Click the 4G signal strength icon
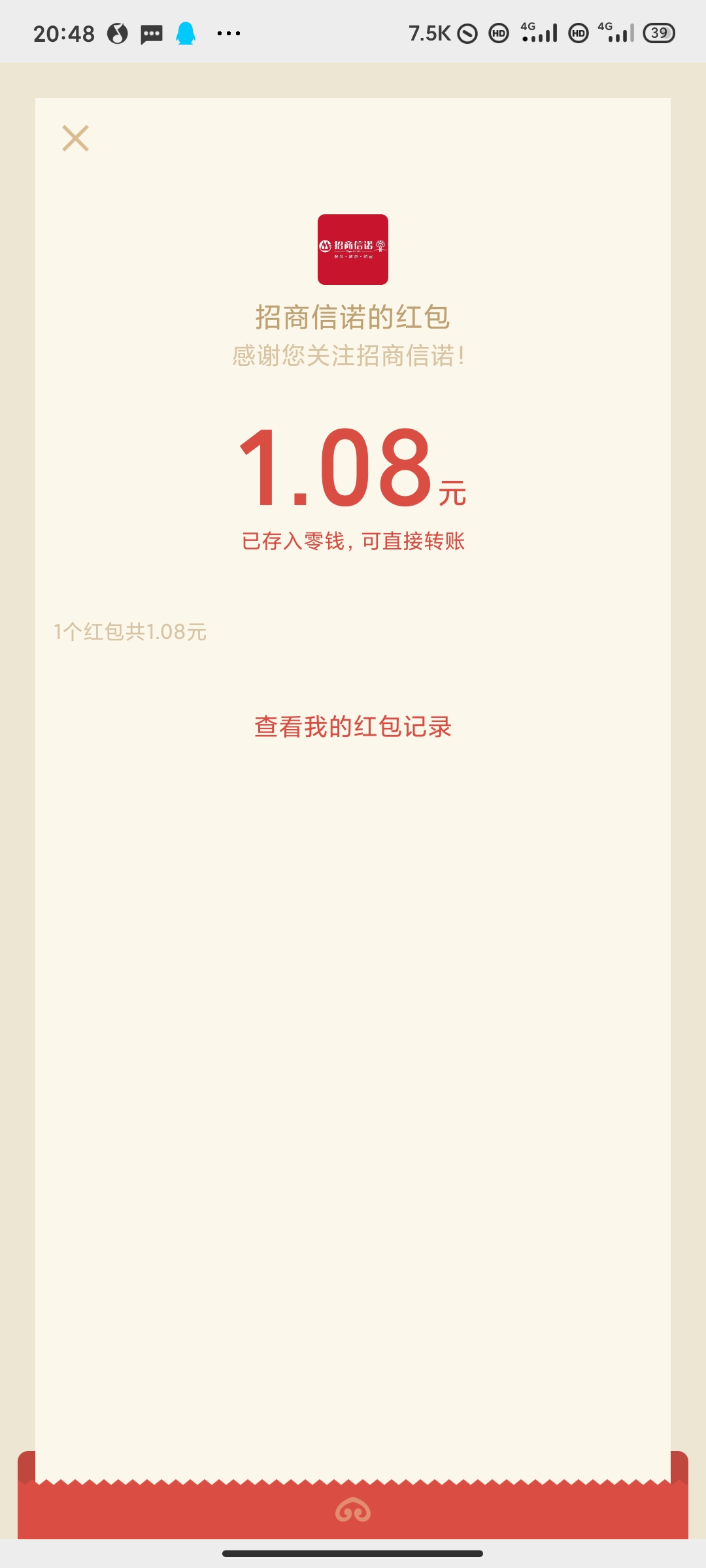 (x=541, y=34)
